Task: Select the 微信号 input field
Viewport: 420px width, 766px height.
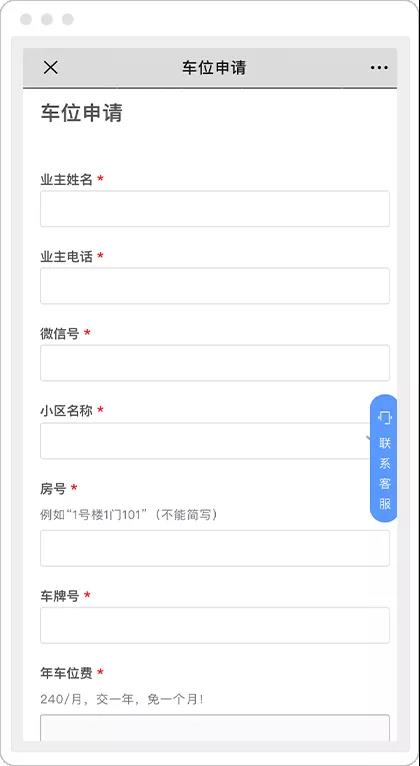Action: (215, 363)
